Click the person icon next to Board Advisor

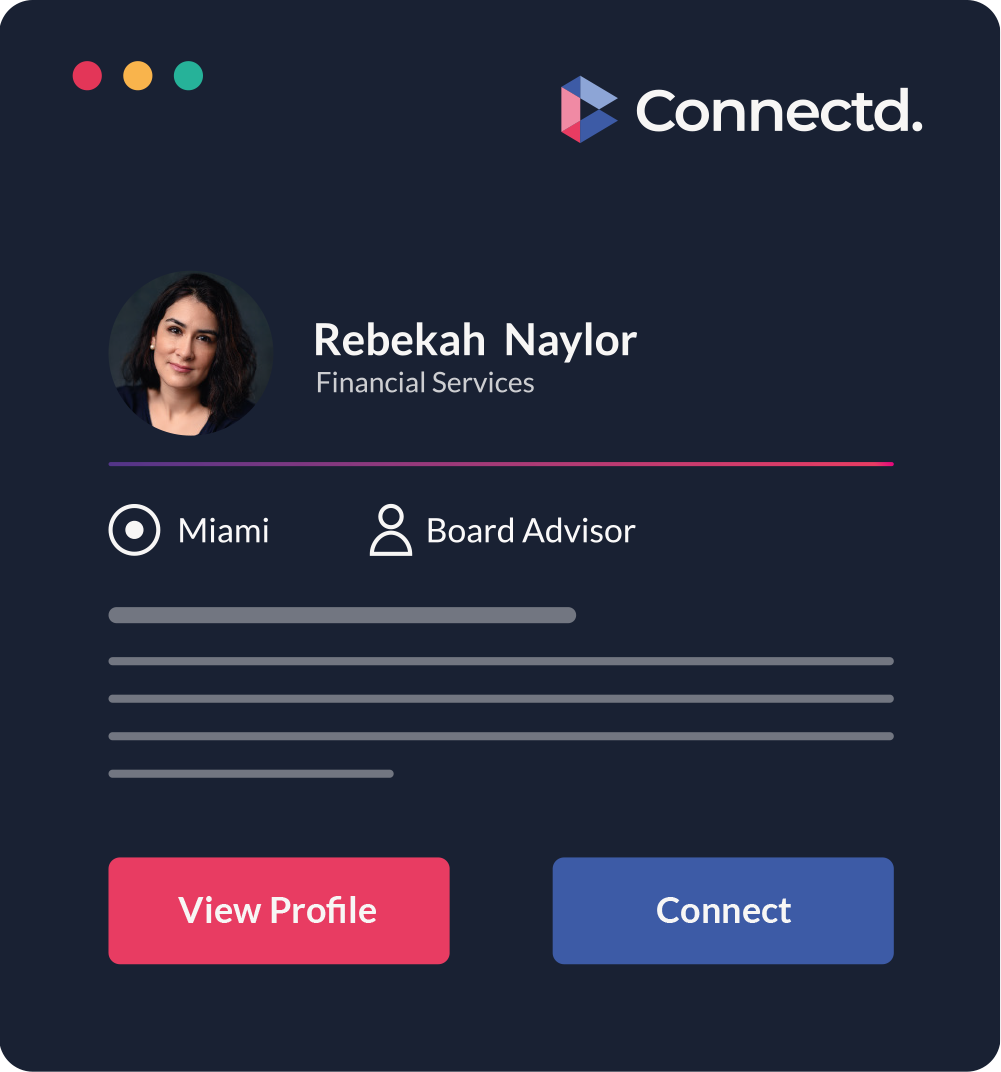[391, 531]
